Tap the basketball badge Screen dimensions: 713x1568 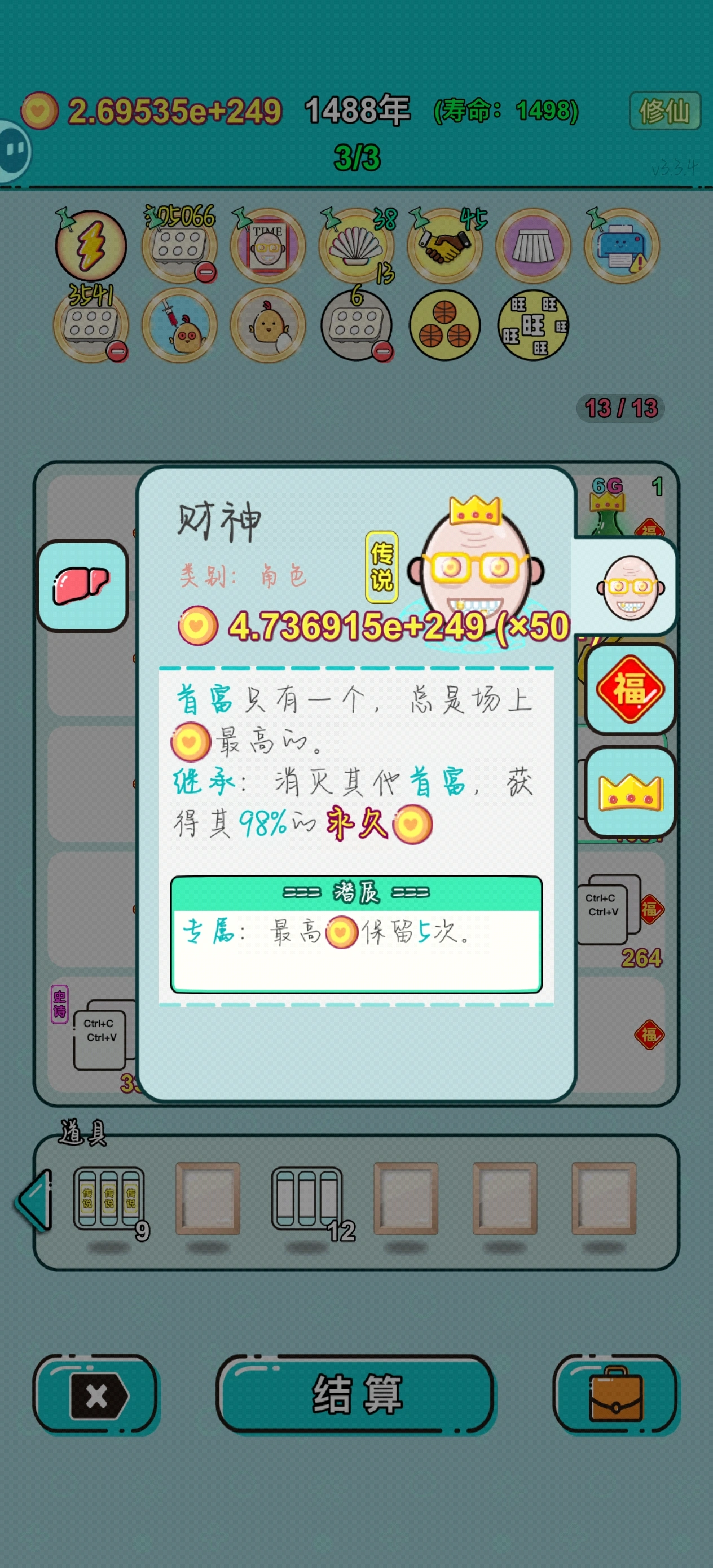pyautogui.click(x=446, y=325)
